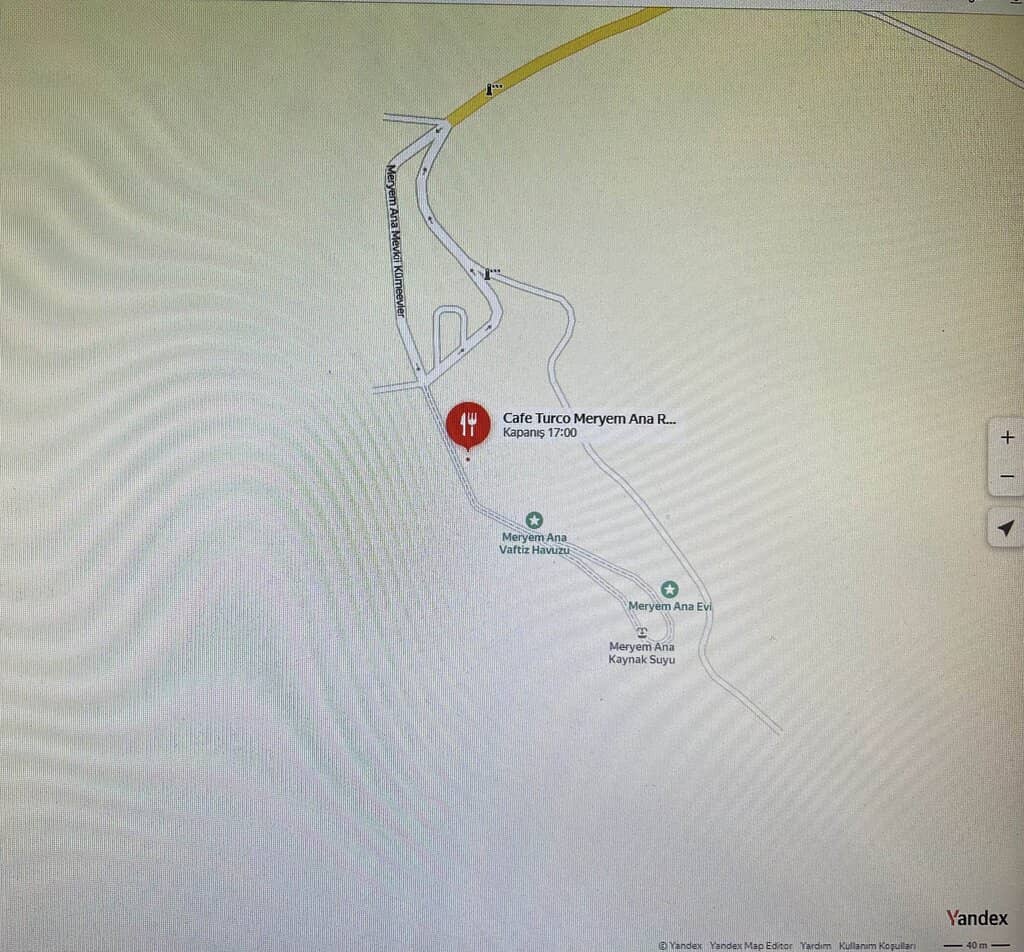Screen dimensions: 1024x952
Task: Select Meryem Ana Vaftiz Havuzu place marker
Action: [535, 520]
